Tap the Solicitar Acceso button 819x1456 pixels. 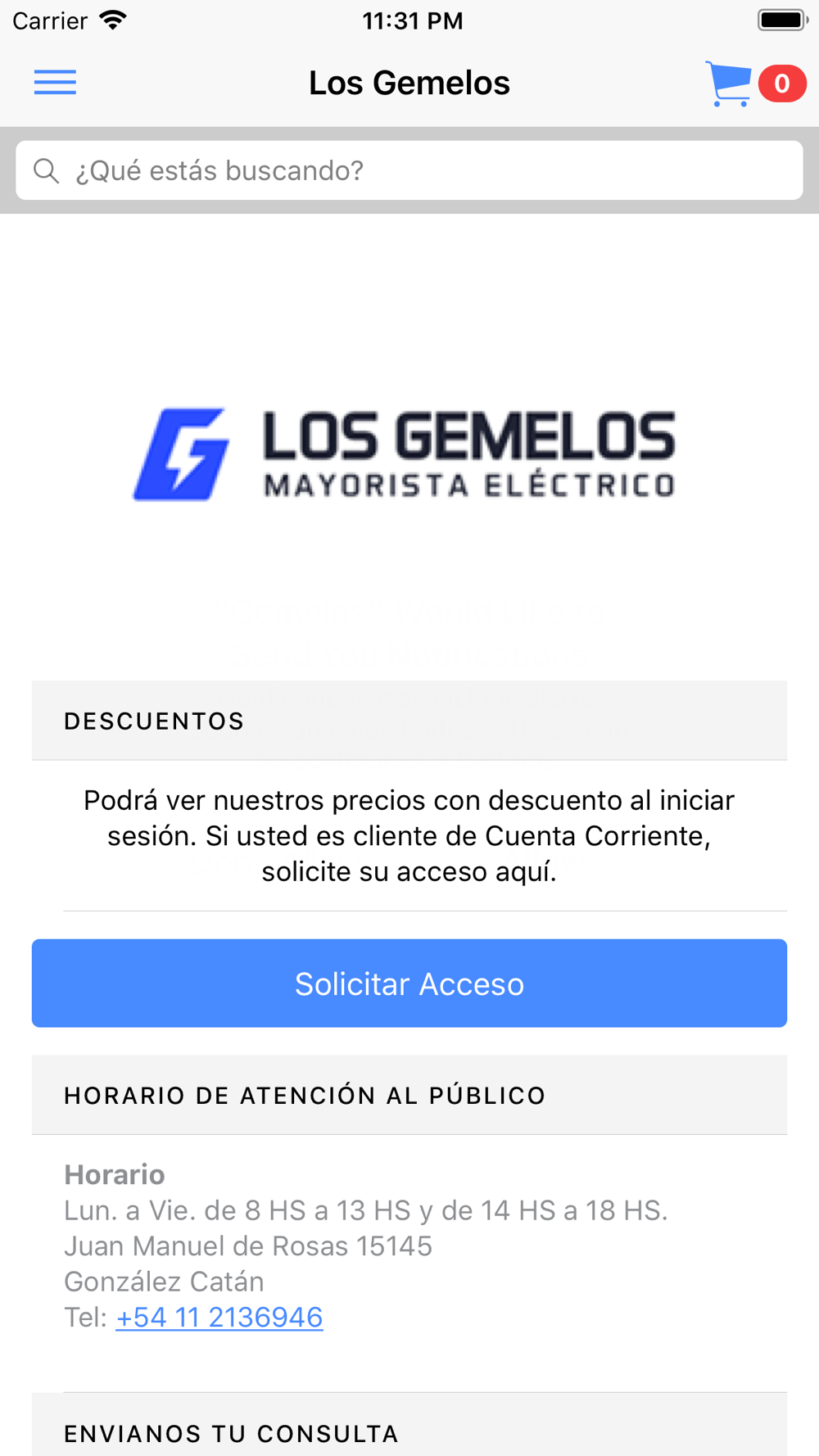pyautogui.click(x=409, y=983)
